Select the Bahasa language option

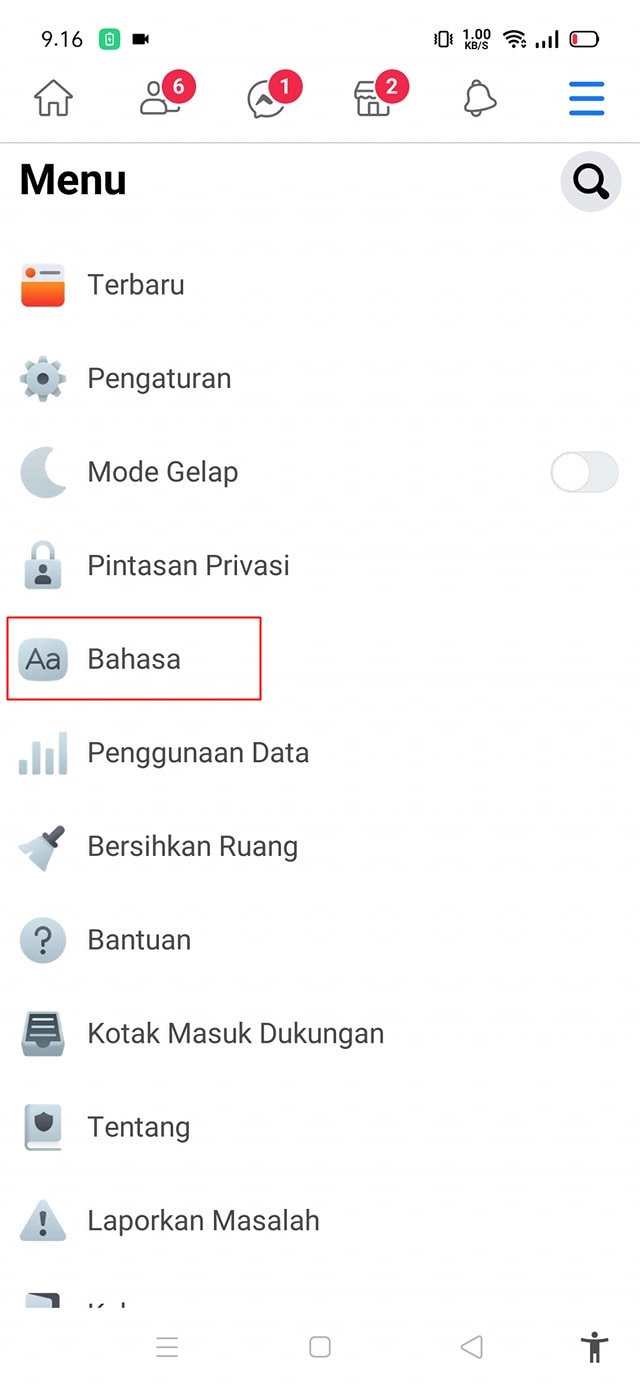(134, 659)
